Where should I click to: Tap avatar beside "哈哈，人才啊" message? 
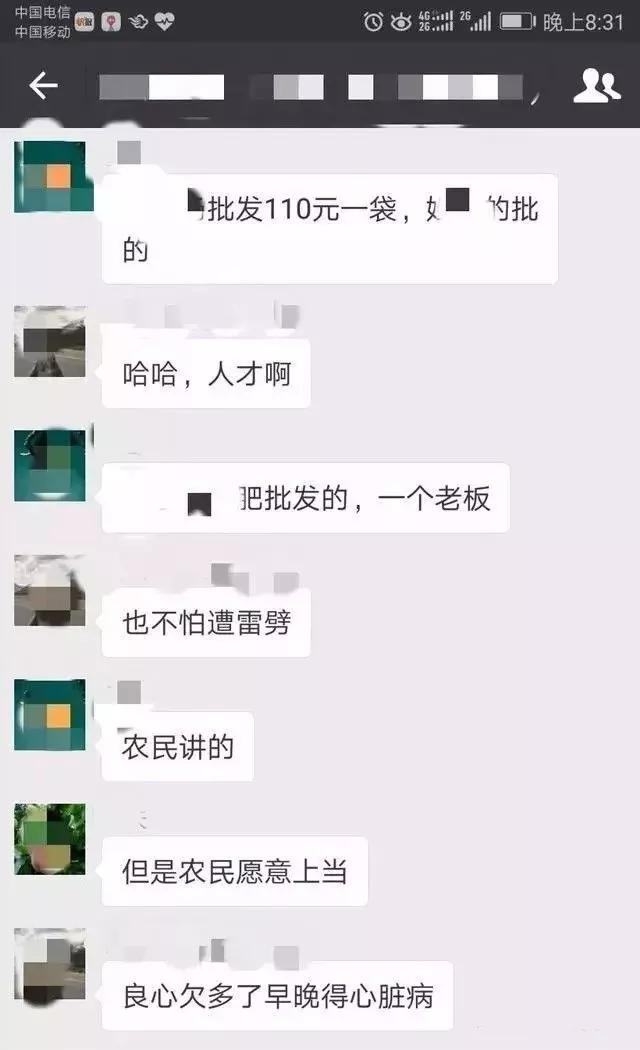click(49, 342)
